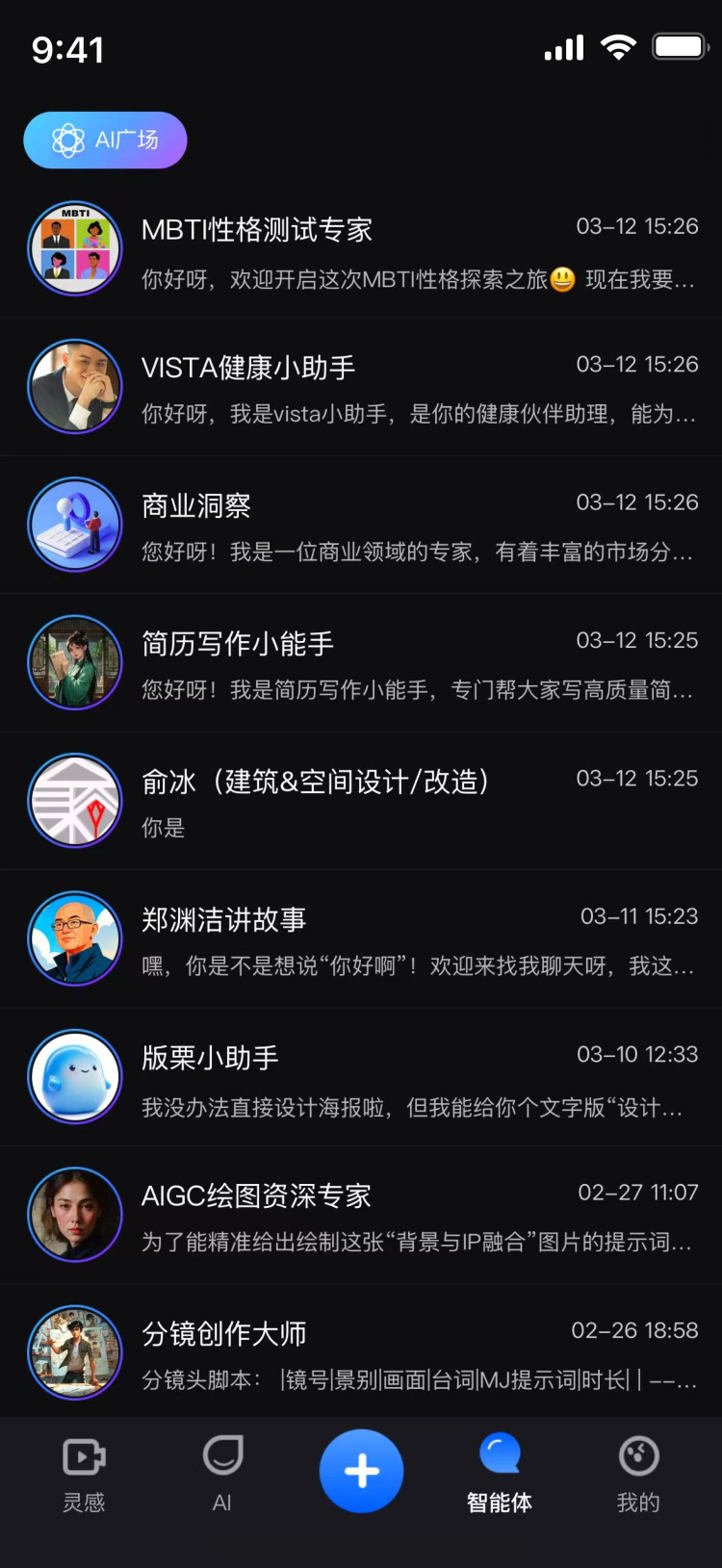Tap the blue plus create button
722x1568 pixels.
[x=361, y=1472]
